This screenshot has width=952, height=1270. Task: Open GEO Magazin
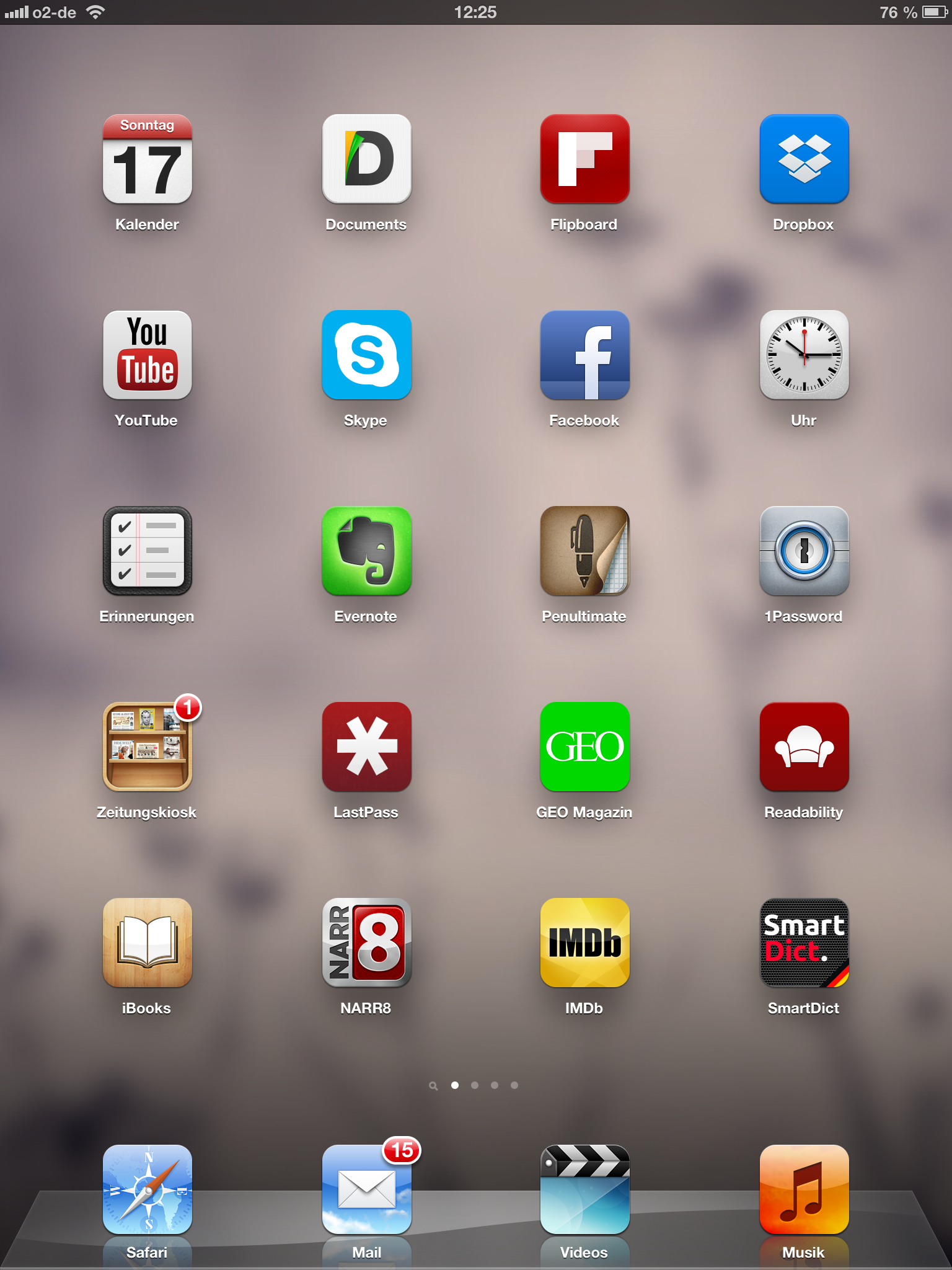[x=584, y=747]
